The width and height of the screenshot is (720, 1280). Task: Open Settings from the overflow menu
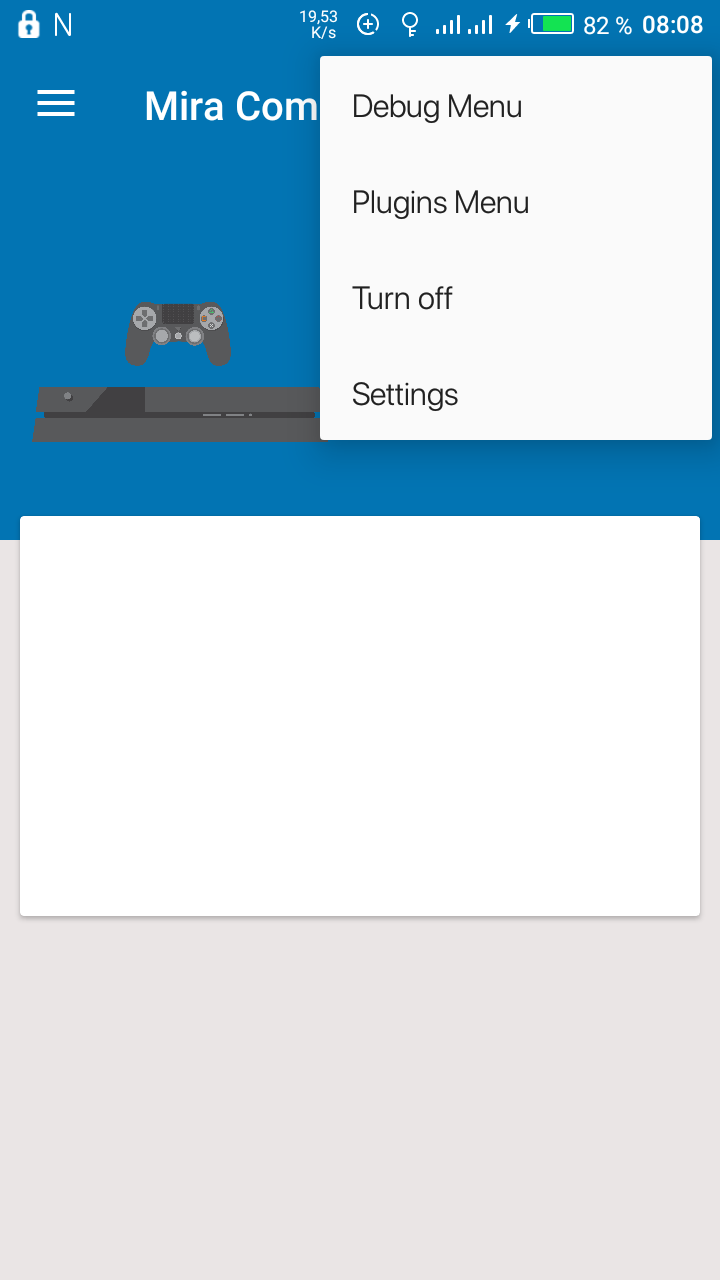tap(516, 394)
